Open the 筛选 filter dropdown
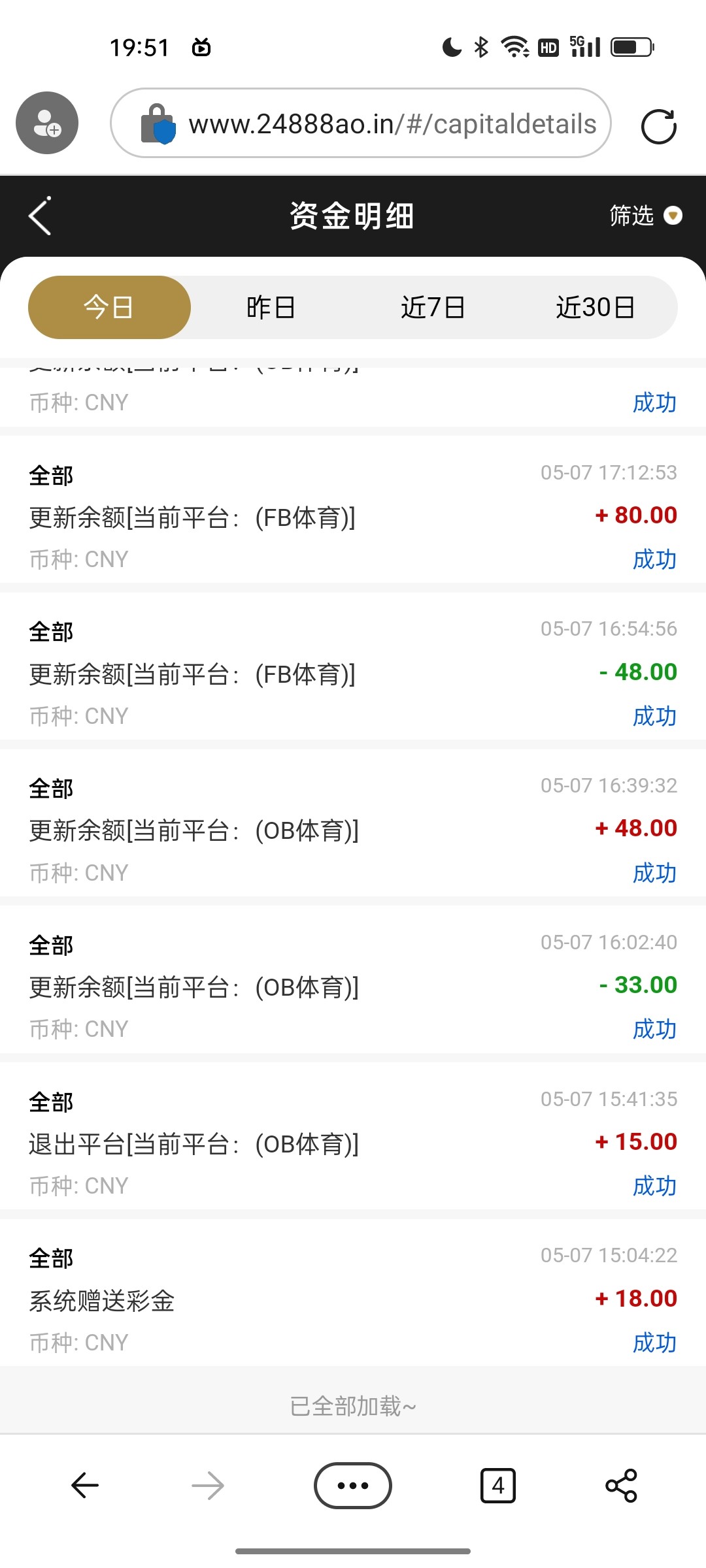 (x=645, y=216)
